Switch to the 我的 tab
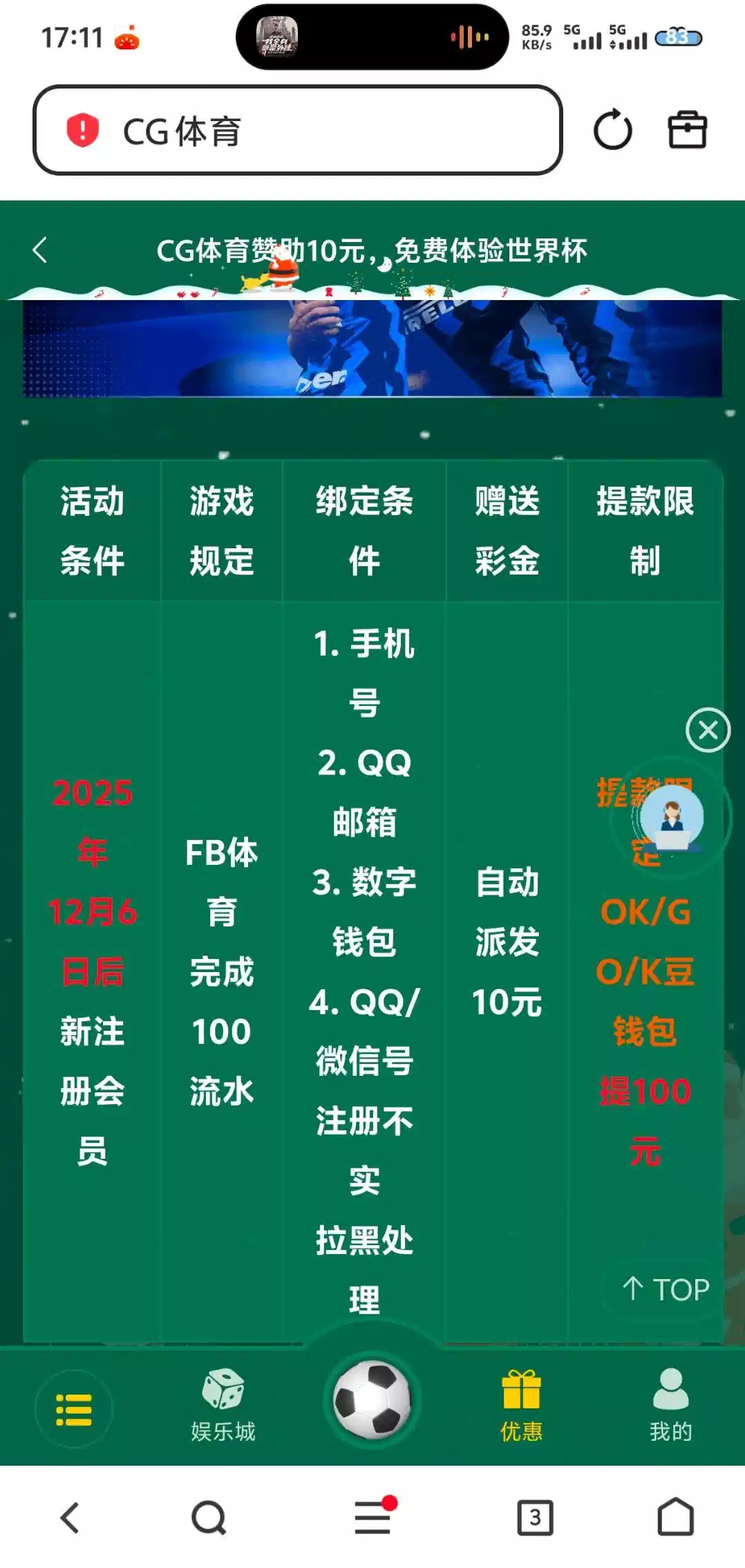 tap(670, 1405)
